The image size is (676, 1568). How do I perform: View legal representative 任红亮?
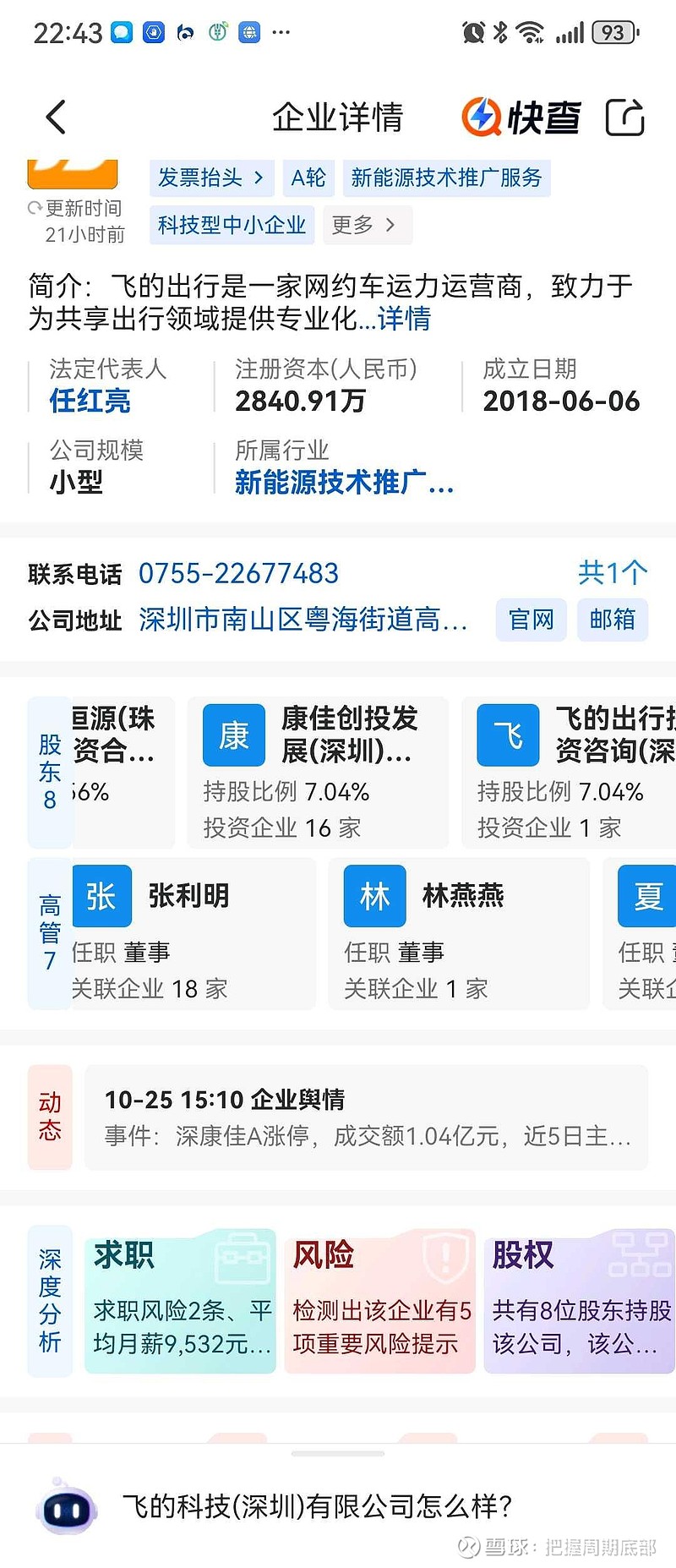pos(90,401)
